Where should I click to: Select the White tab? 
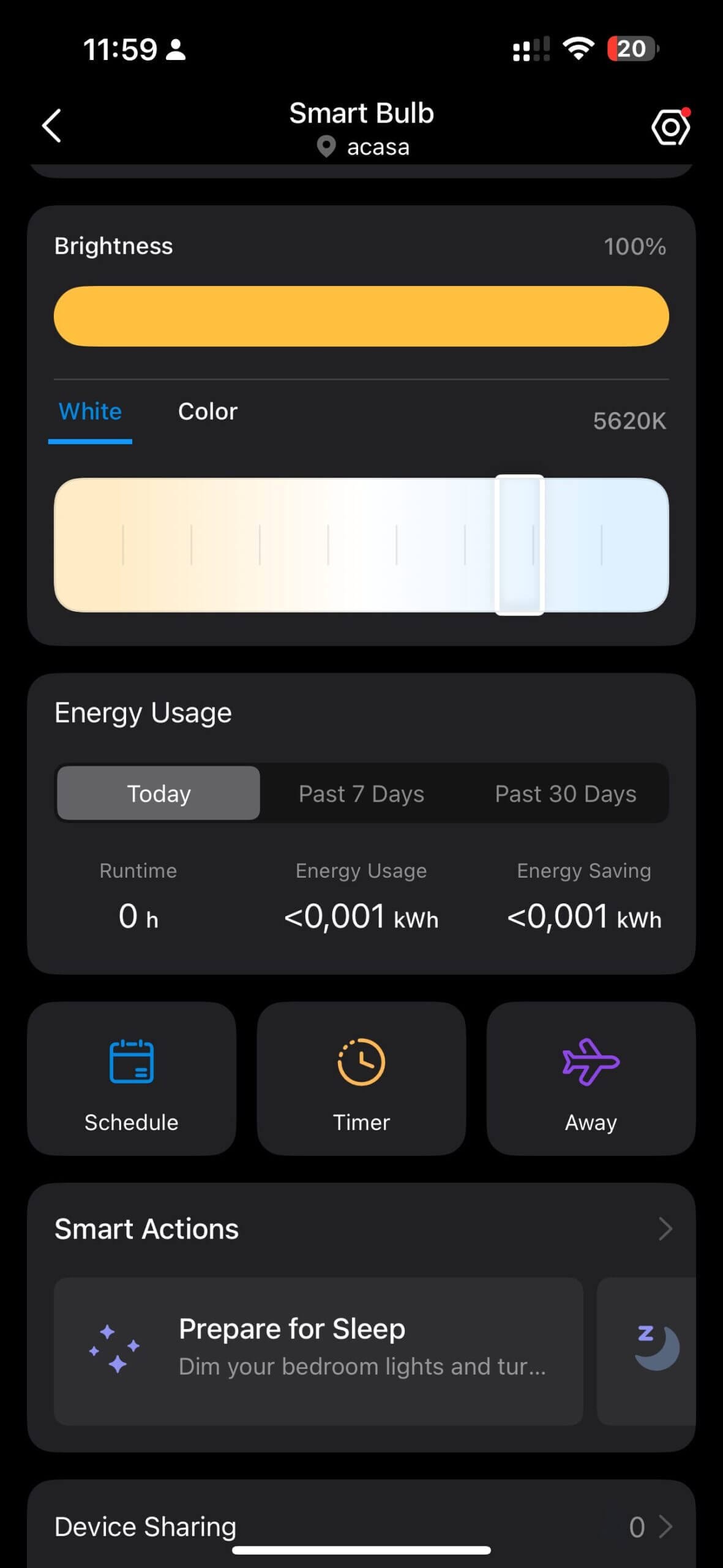click(x=90, y=412)
